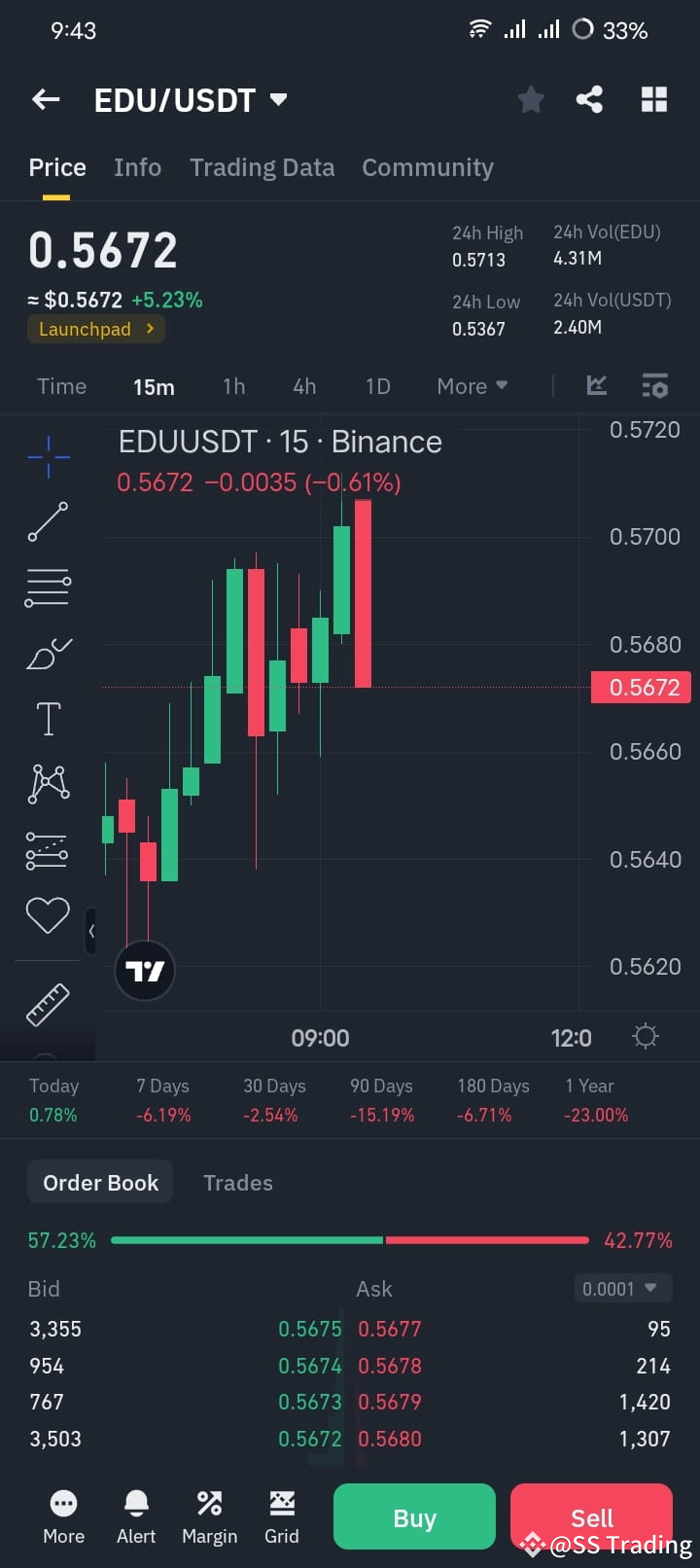Open chart settings via the gear icon
700x1568 pixels.
(x=645, y=1037)
